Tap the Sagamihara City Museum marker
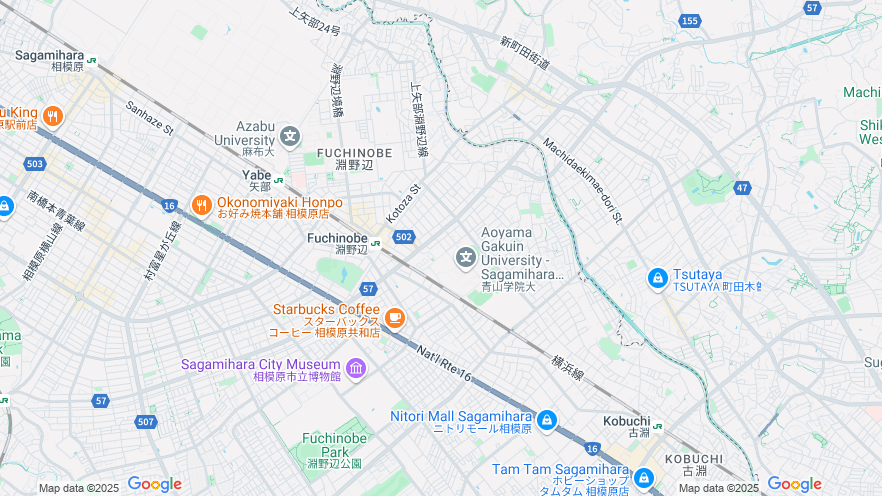Image resolution: width=882 pixels, height=496 pixels. pyautogui.click(x=356, y=369)
